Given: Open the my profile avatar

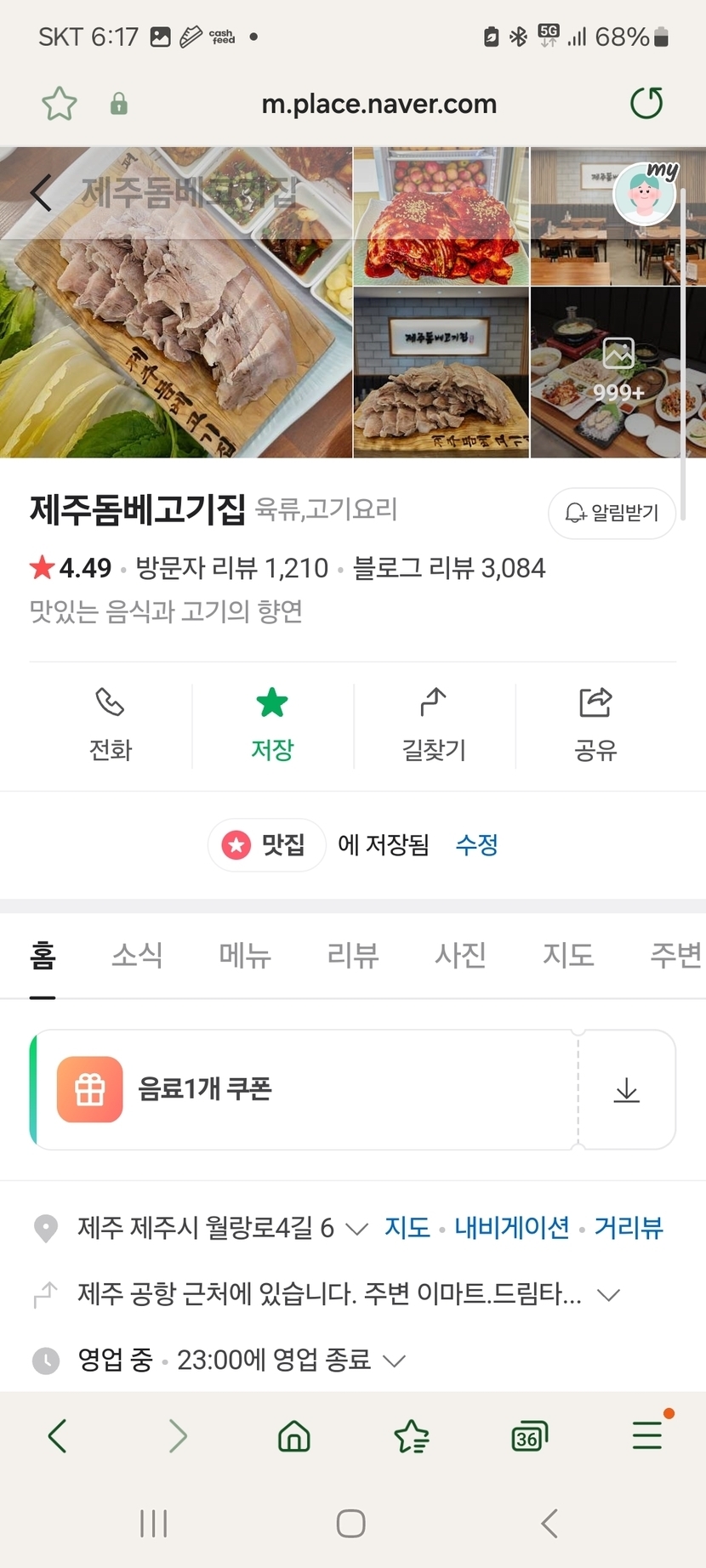Looking at the screenshot, I should click(644, 194).
